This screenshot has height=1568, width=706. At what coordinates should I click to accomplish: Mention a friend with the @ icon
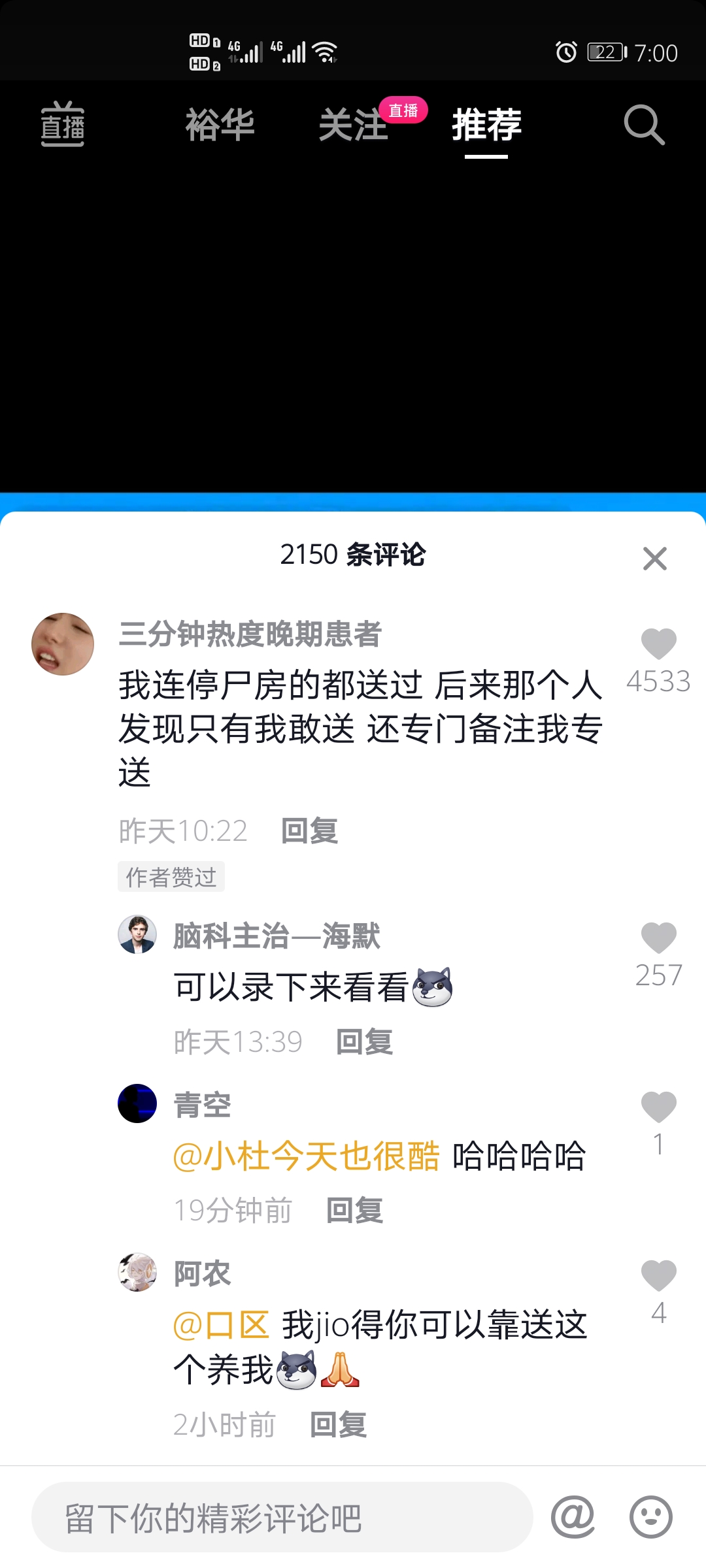pos(573,1517)
